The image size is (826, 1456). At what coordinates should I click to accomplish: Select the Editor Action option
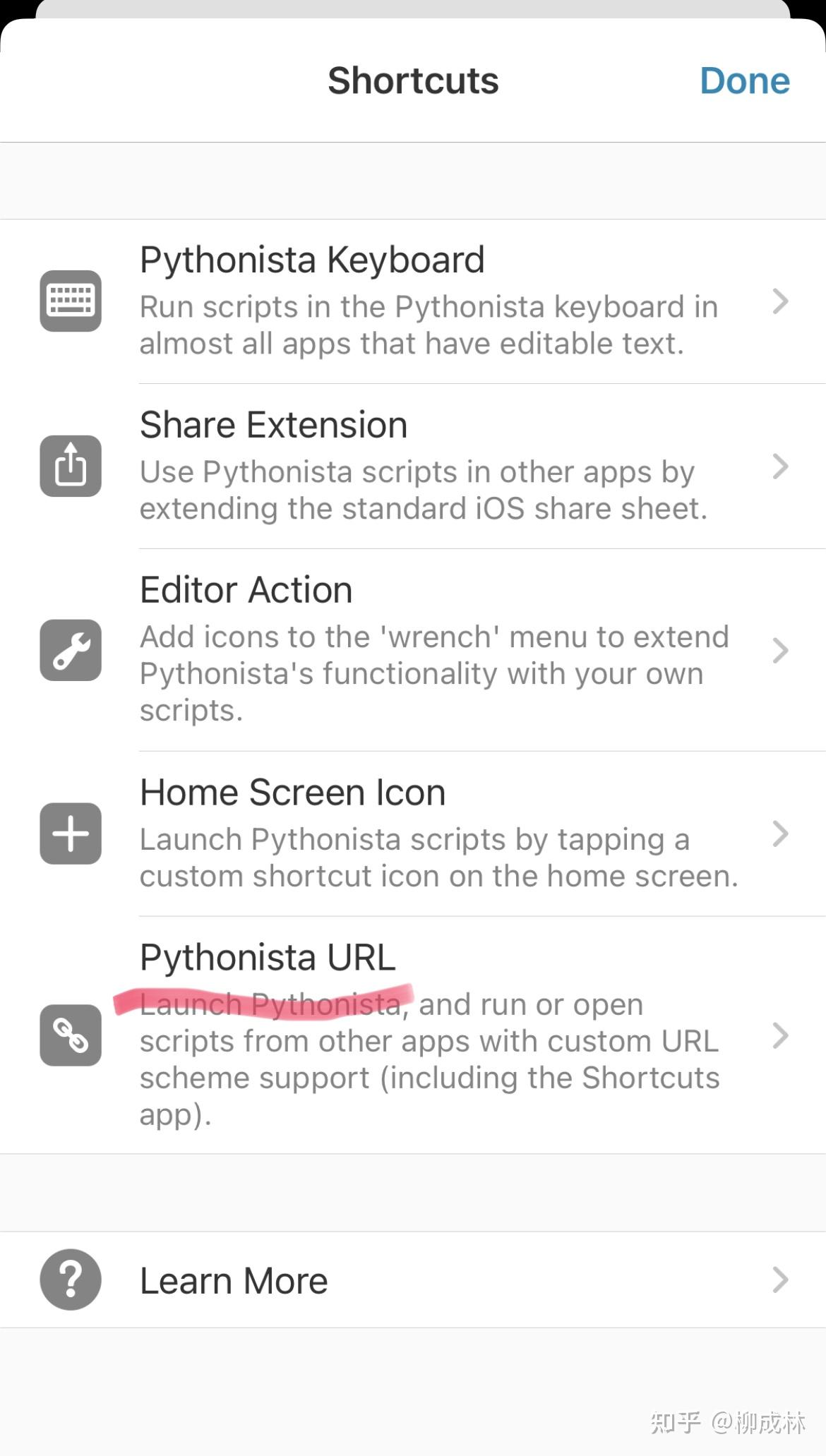[413, 650]
